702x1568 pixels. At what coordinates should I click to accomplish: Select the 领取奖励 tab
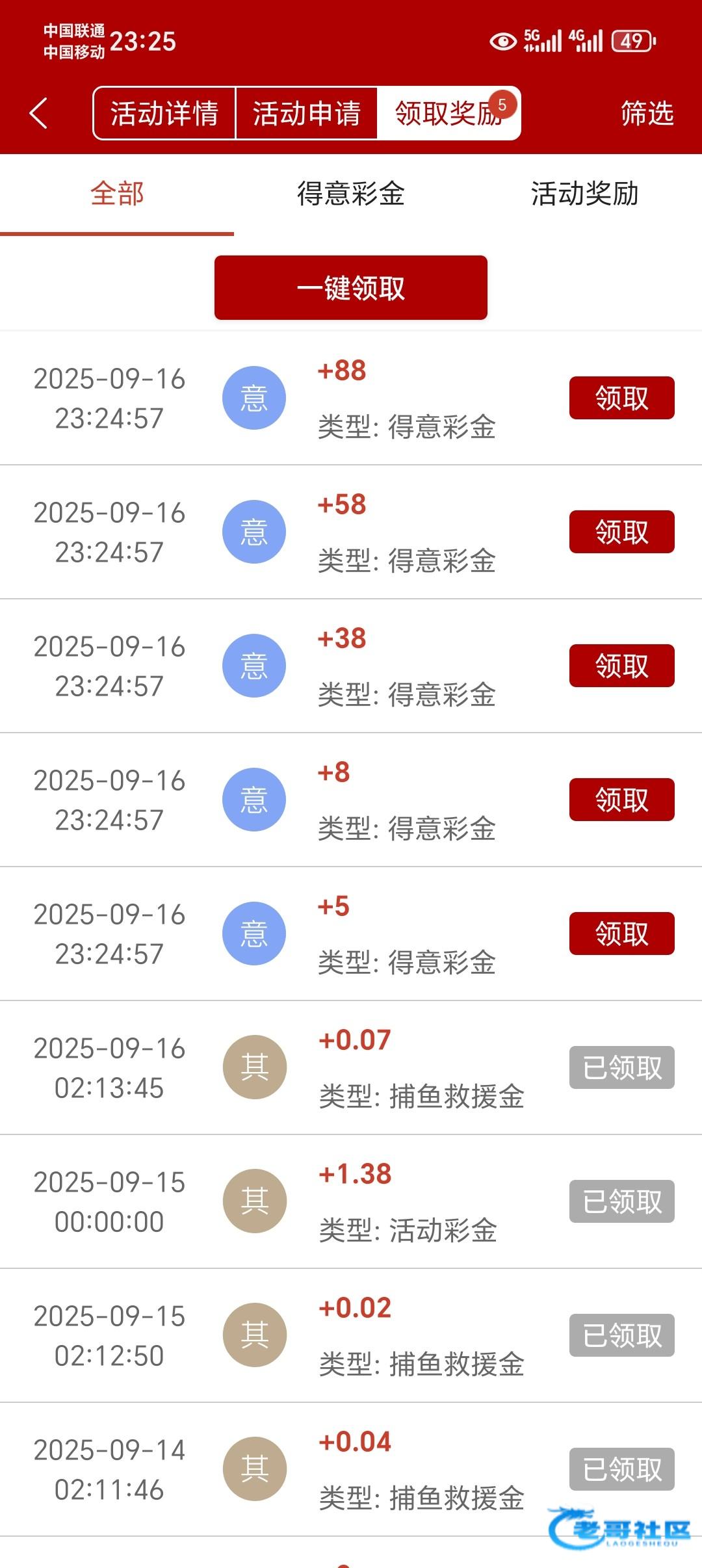(448, 113)
